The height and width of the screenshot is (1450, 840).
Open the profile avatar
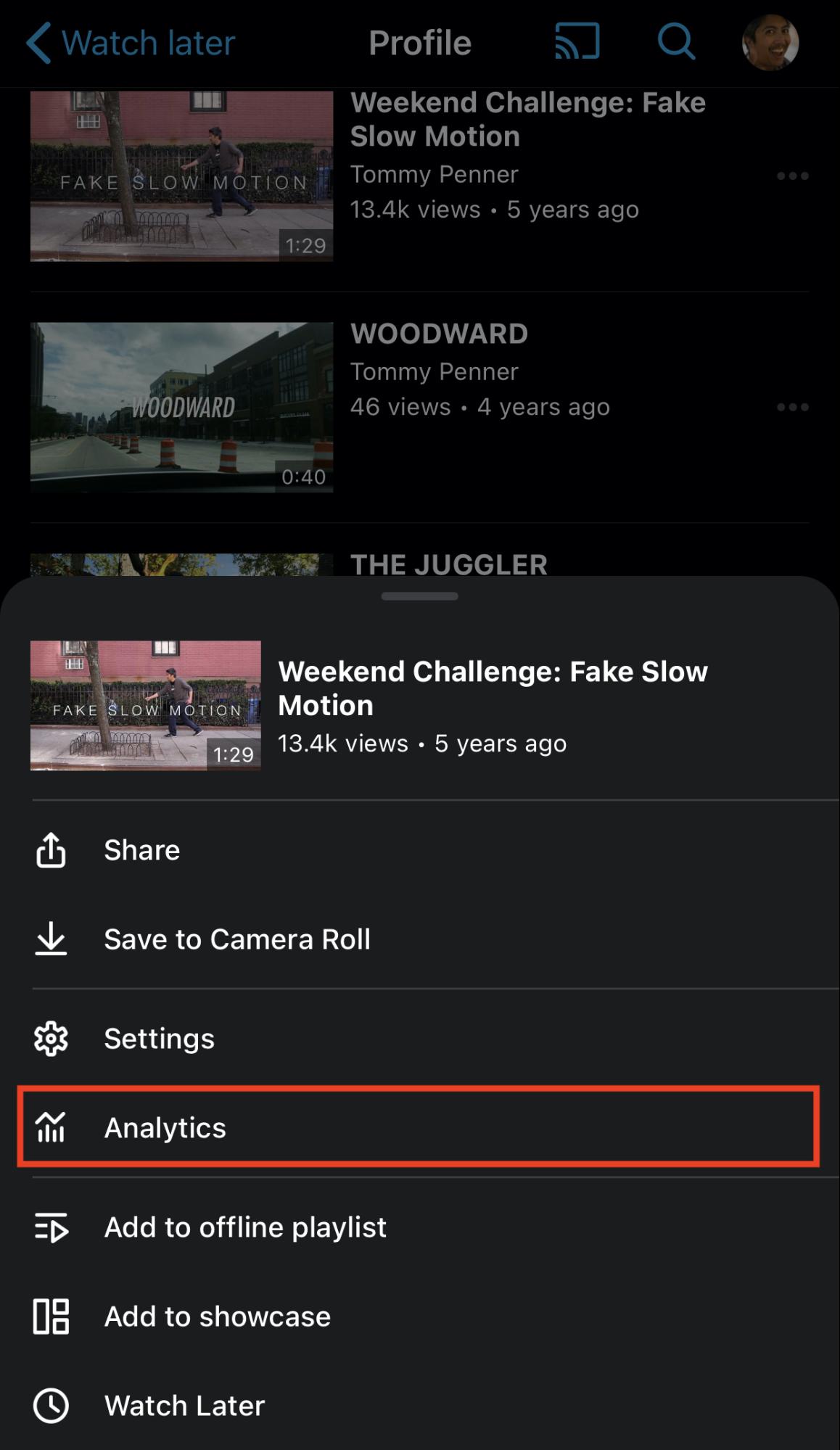(x=770, y=42)
